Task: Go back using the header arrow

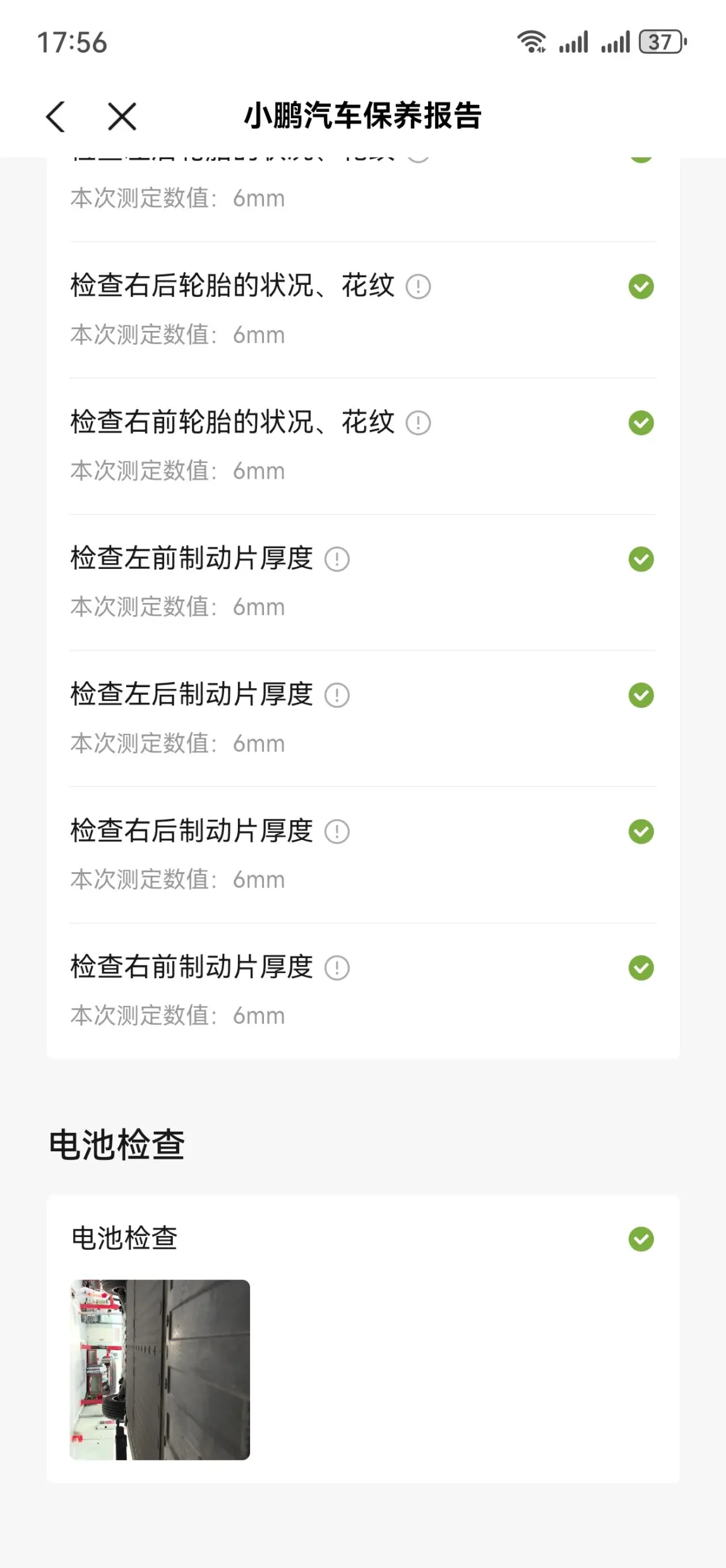Action: click(x=56, y=117)
